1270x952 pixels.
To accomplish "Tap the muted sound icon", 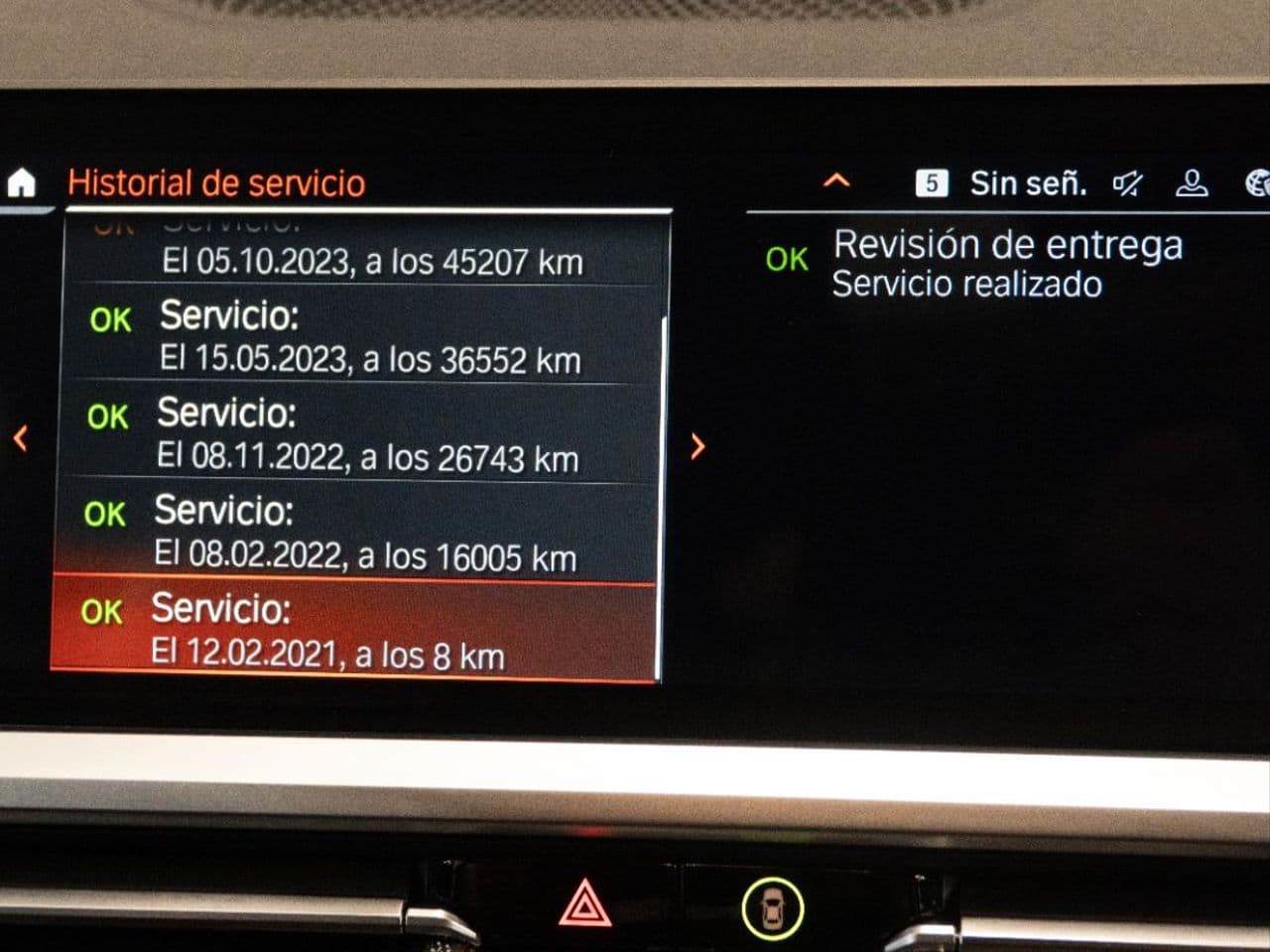I will [1128, 183].
